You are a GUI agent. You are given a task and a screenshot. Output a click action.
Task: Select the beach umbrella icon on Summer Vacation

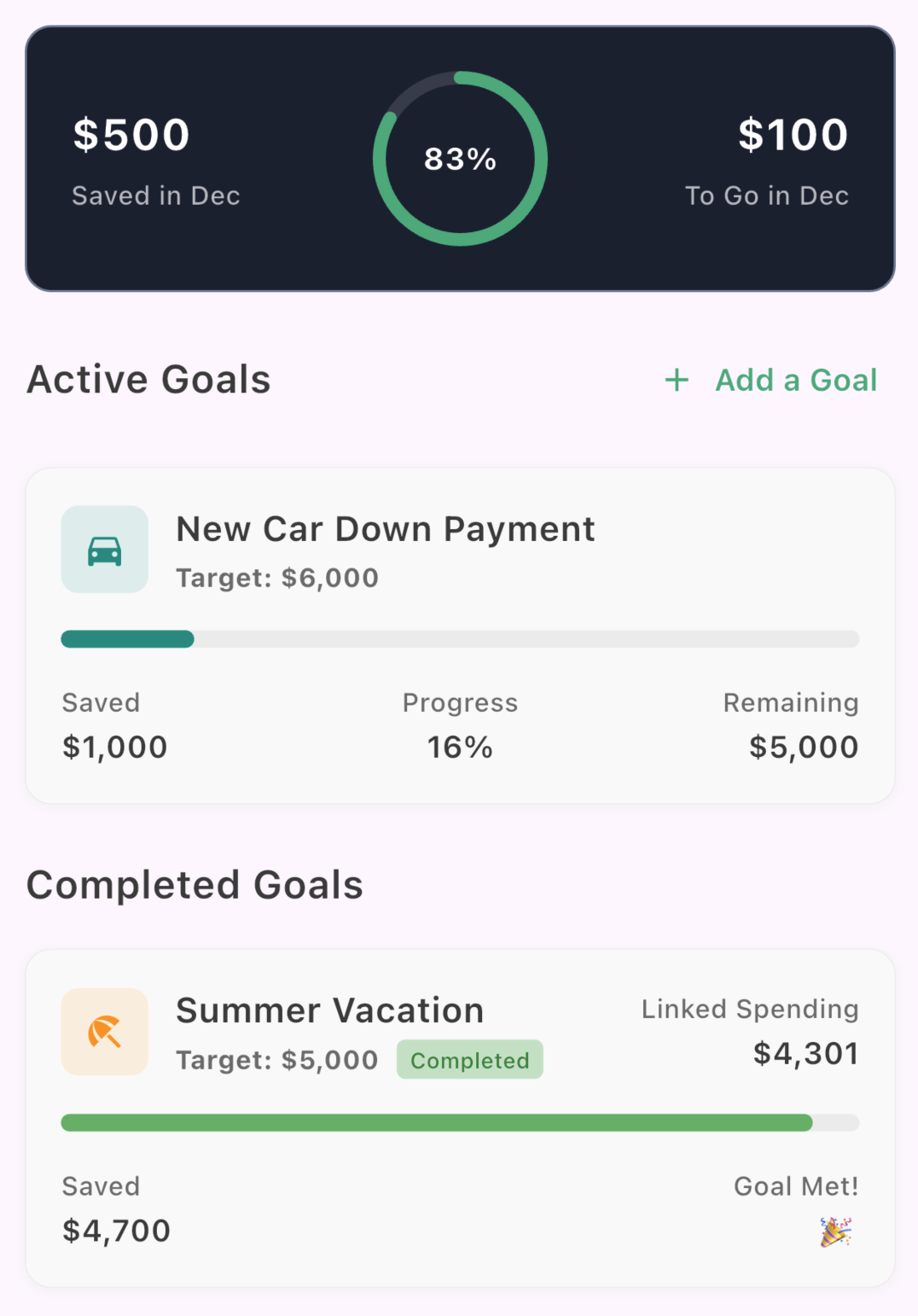(x=104, y=1032)
